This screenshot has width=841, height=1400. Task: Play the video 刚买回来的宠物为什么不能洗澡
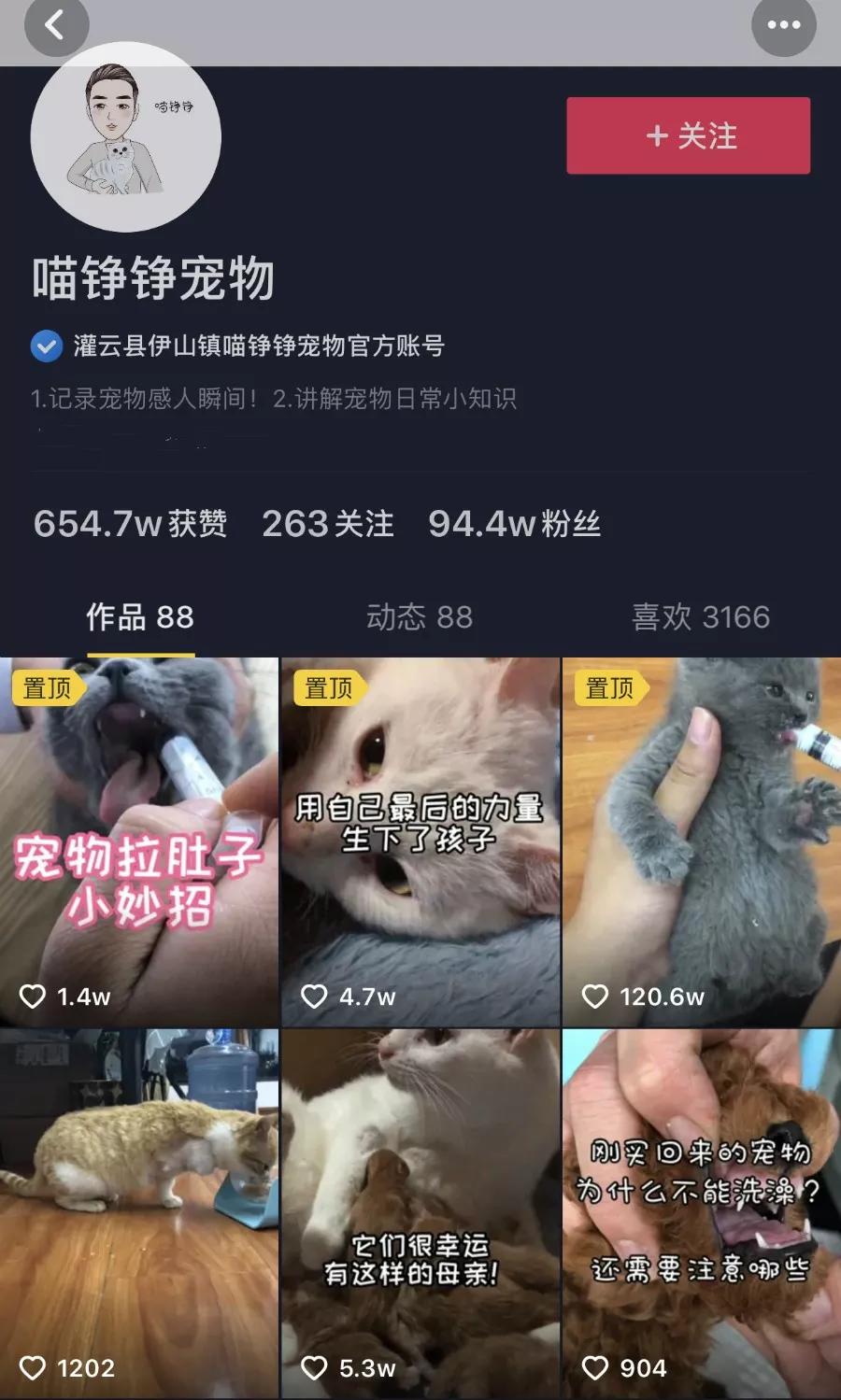pyautogui.click(x=701, y=1212)
